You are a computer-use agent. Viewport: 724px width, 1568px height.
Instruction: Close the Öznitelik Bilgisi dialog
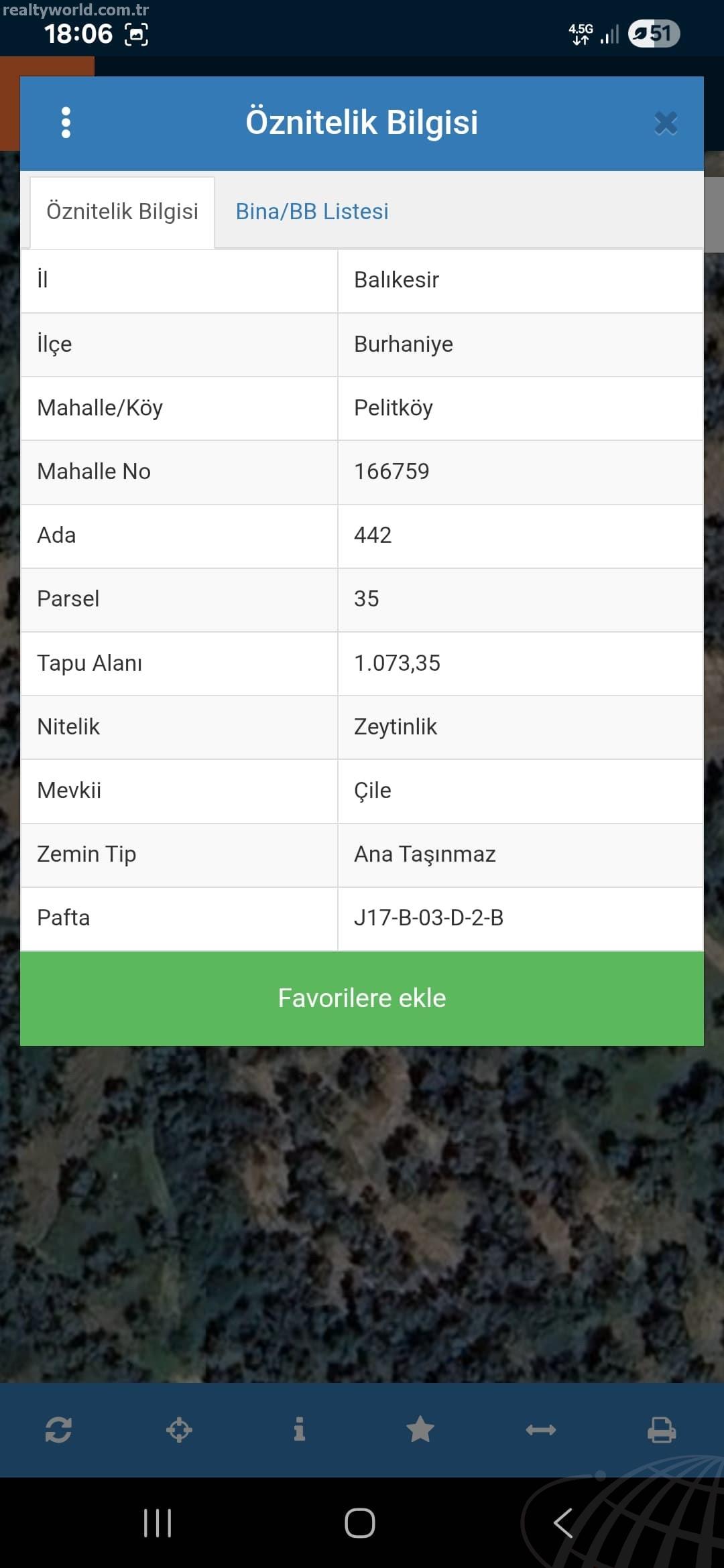pyautogui.click(x=666, y=123)
